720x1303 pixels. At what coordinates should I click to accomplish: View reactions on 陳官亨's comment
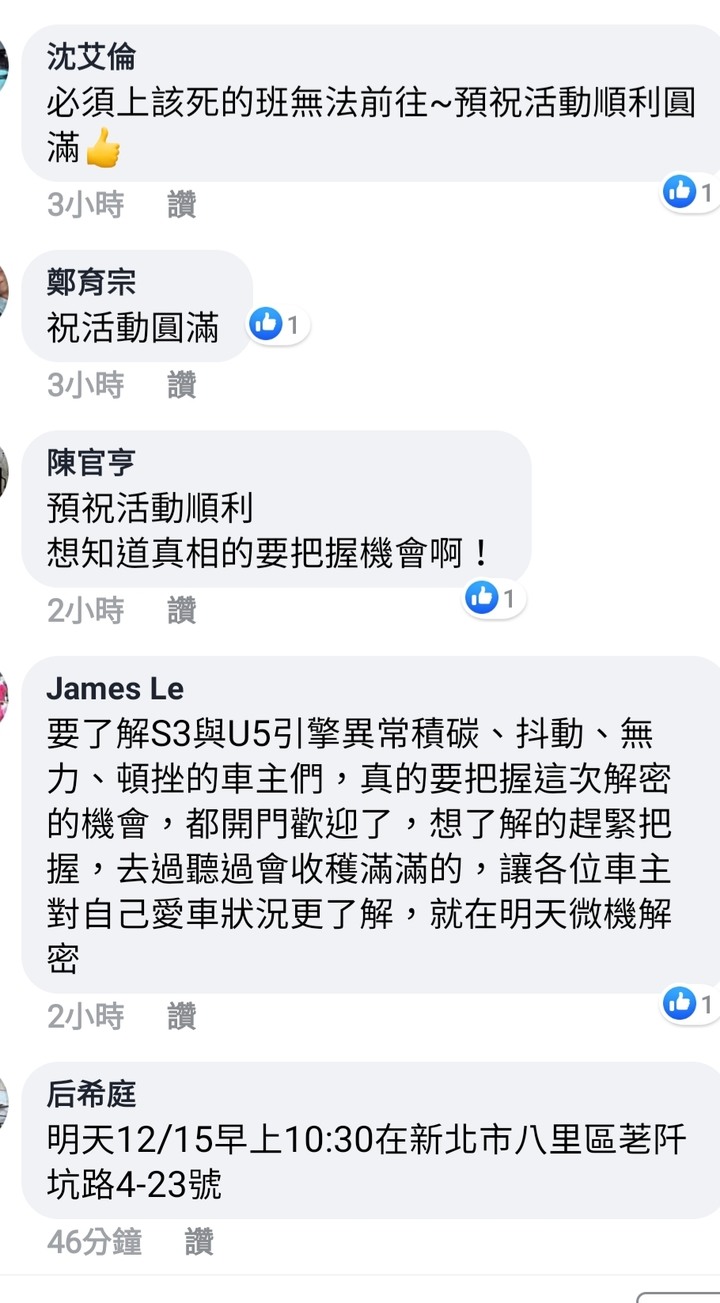[494, 598]
